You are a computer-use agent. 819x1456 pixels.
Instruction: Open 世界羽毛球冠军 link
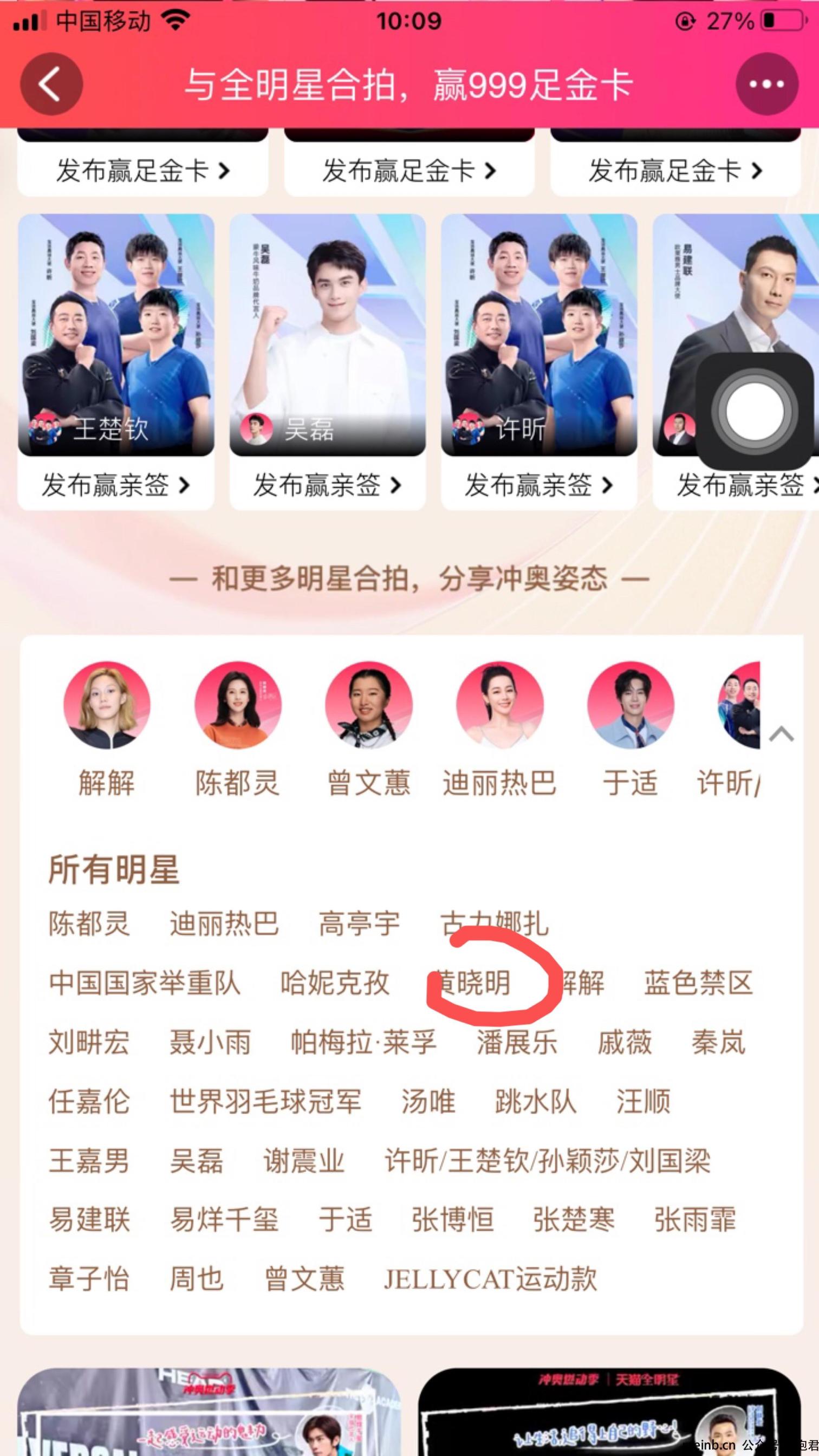pos(265,1102)
